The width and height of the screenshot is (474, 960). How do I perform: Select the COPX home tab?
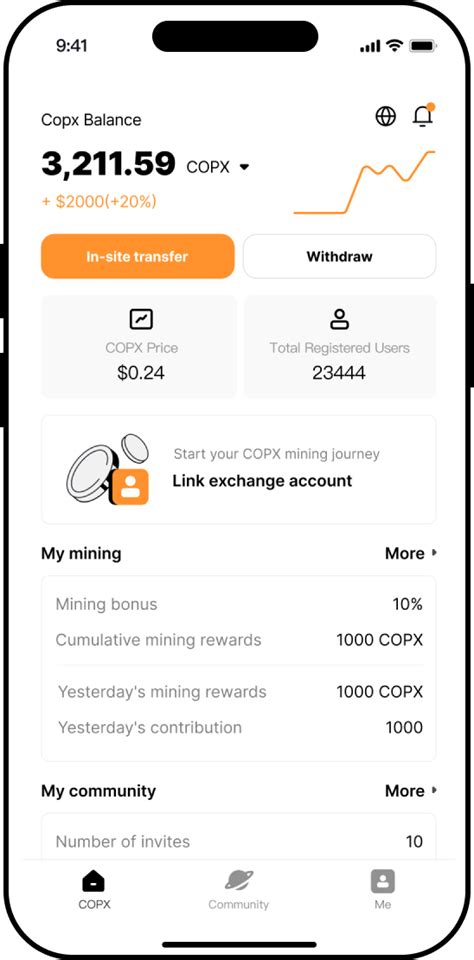(x=94, y=891)
